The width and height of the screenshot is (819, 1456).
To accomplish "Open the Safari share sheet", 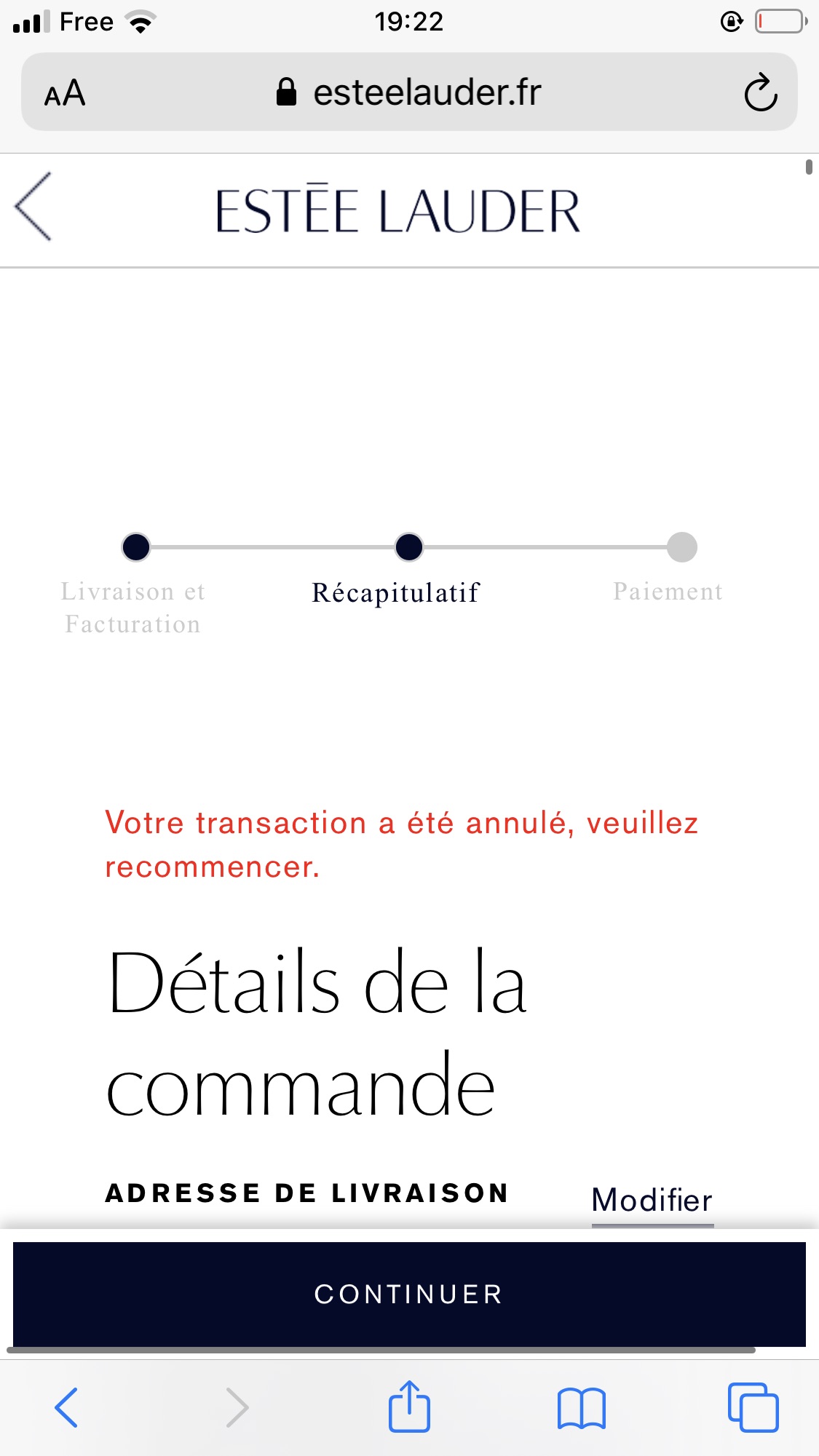I will pos(409,1406).
